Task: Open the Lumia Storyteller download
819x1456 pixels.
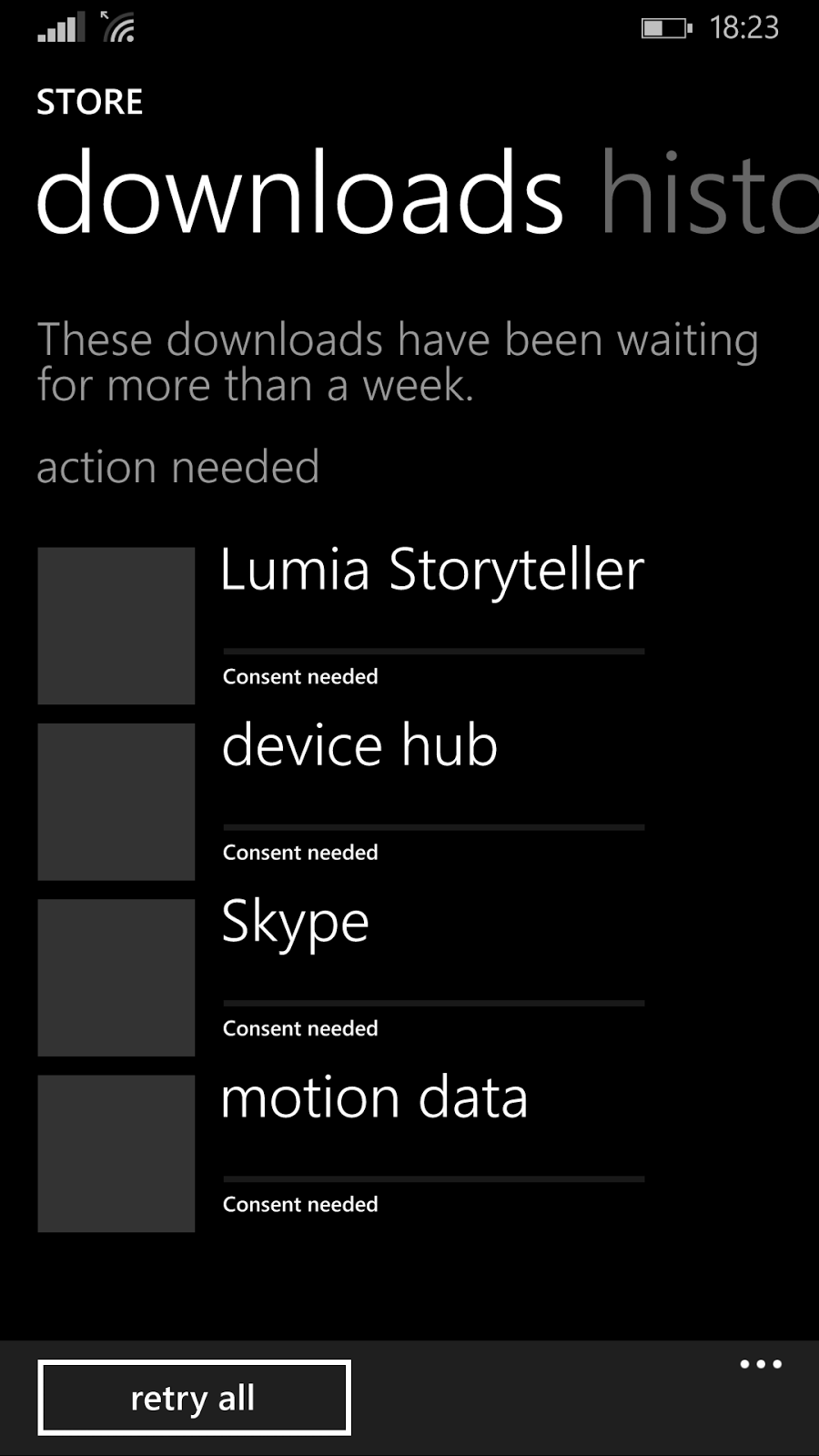Action: coord(431,571)
